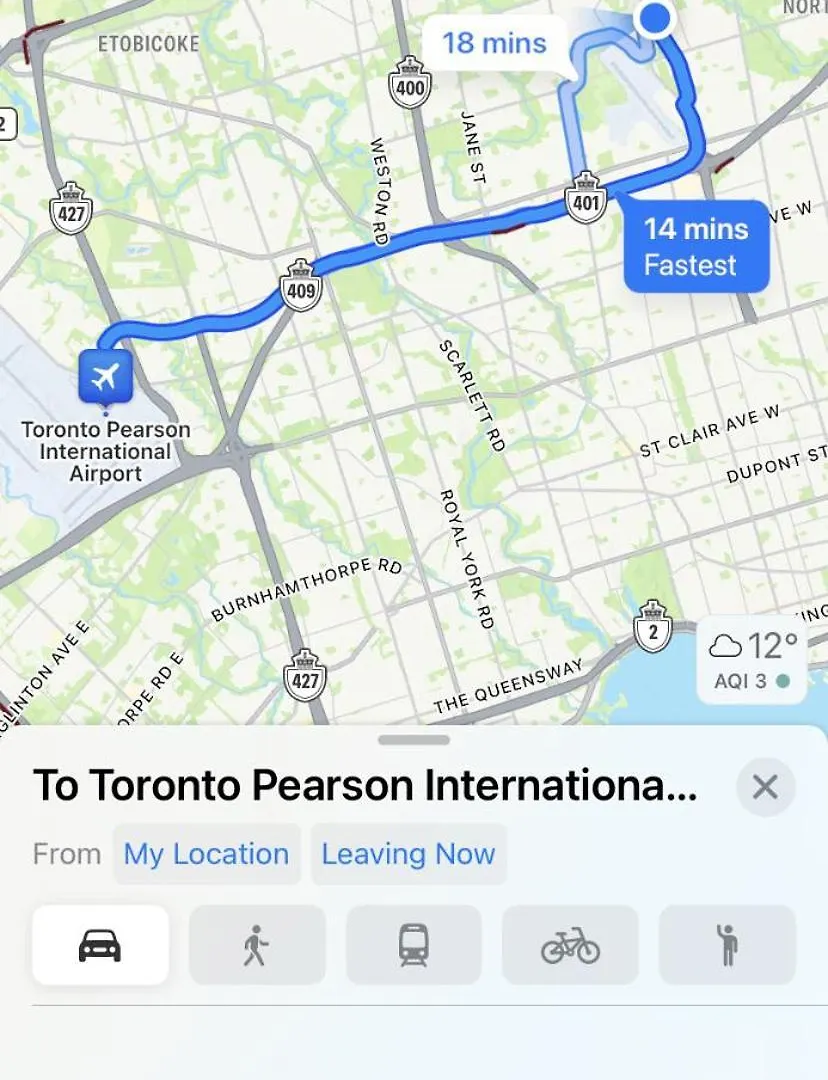Switch to walking directions
The width and height of the screenshot is (828, 1080).
pyautogui.click(x=257, y=945)
